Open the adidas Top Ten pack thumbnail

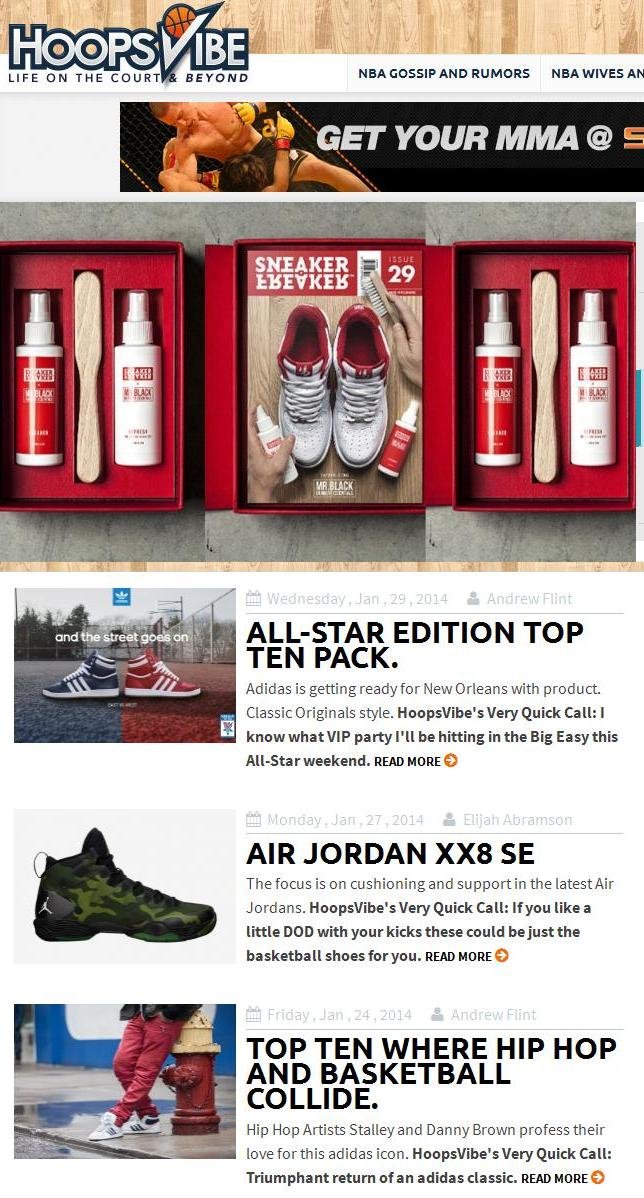coord(125,665)
